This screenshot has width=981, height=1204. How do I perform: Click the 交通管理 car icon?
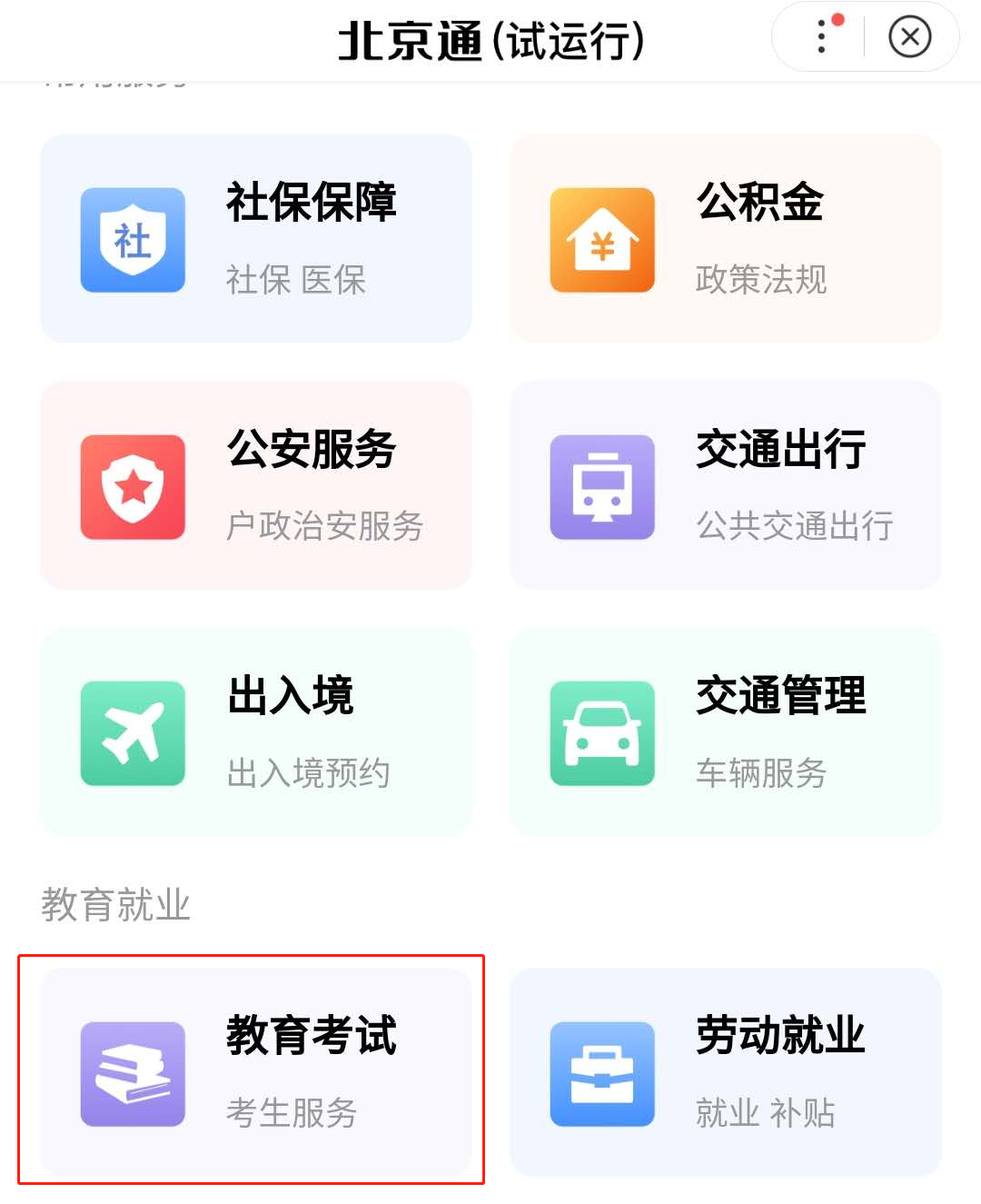602,732
